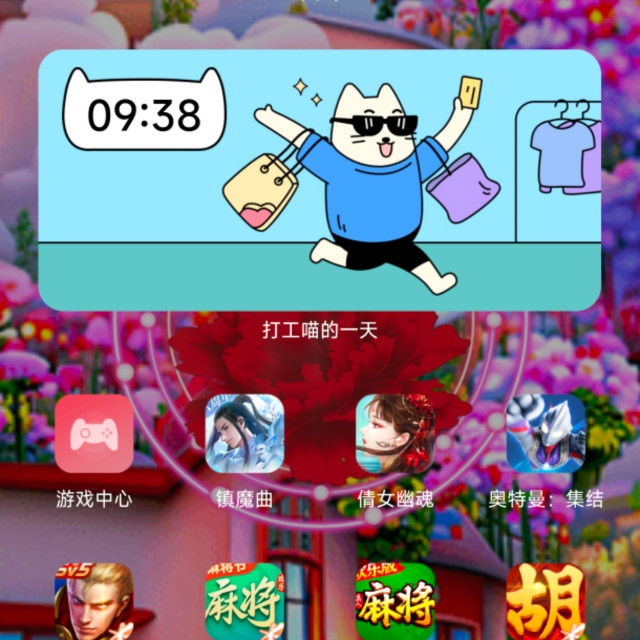Open the 欢乐版 mahjong game icon
Image resolution: width=640 pixels, height=640 pixels.
[396, 602]
